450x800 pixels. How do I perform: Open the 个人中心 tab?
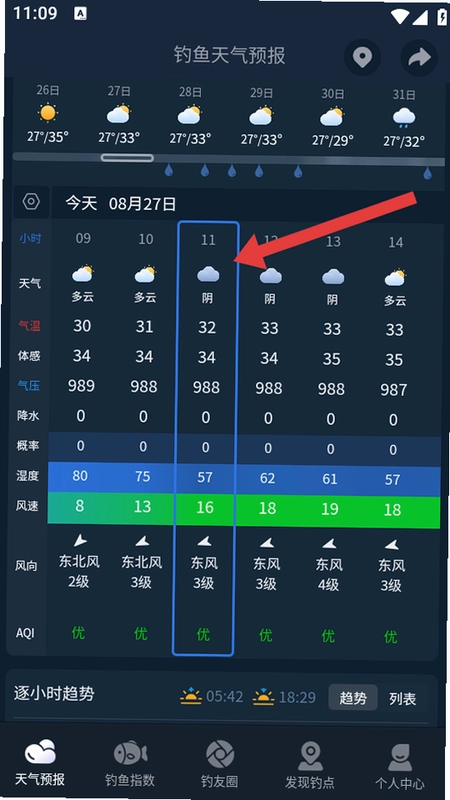399,766
